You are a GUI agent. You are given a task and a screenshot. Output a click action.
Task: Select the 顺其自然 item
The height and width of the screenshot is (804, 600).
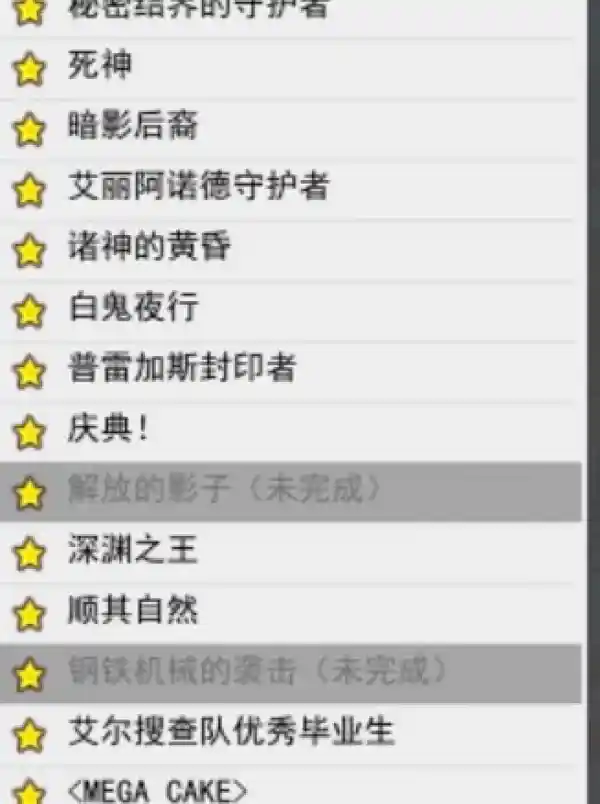(133, 610)
